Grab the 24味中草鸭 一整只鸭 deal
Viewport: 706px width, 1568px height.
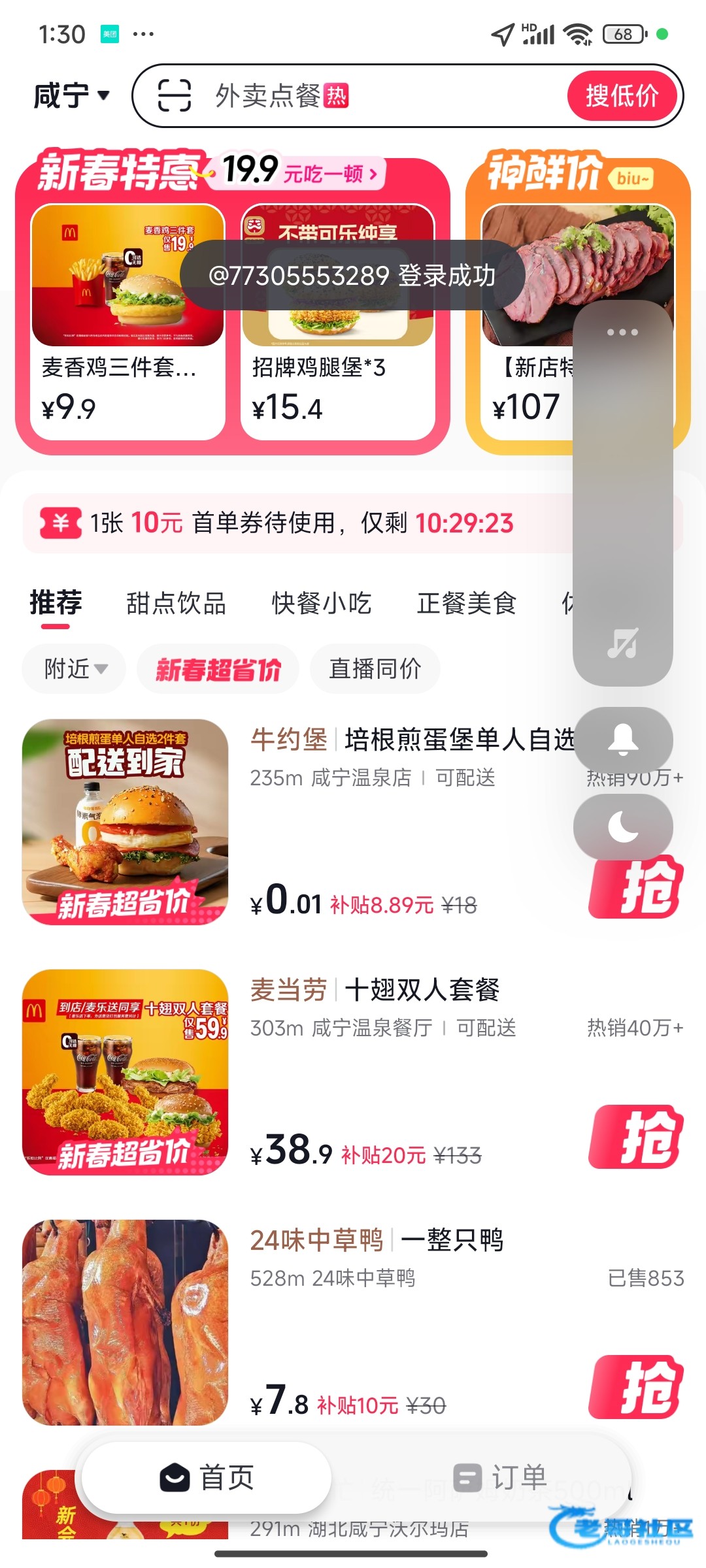635,1387
